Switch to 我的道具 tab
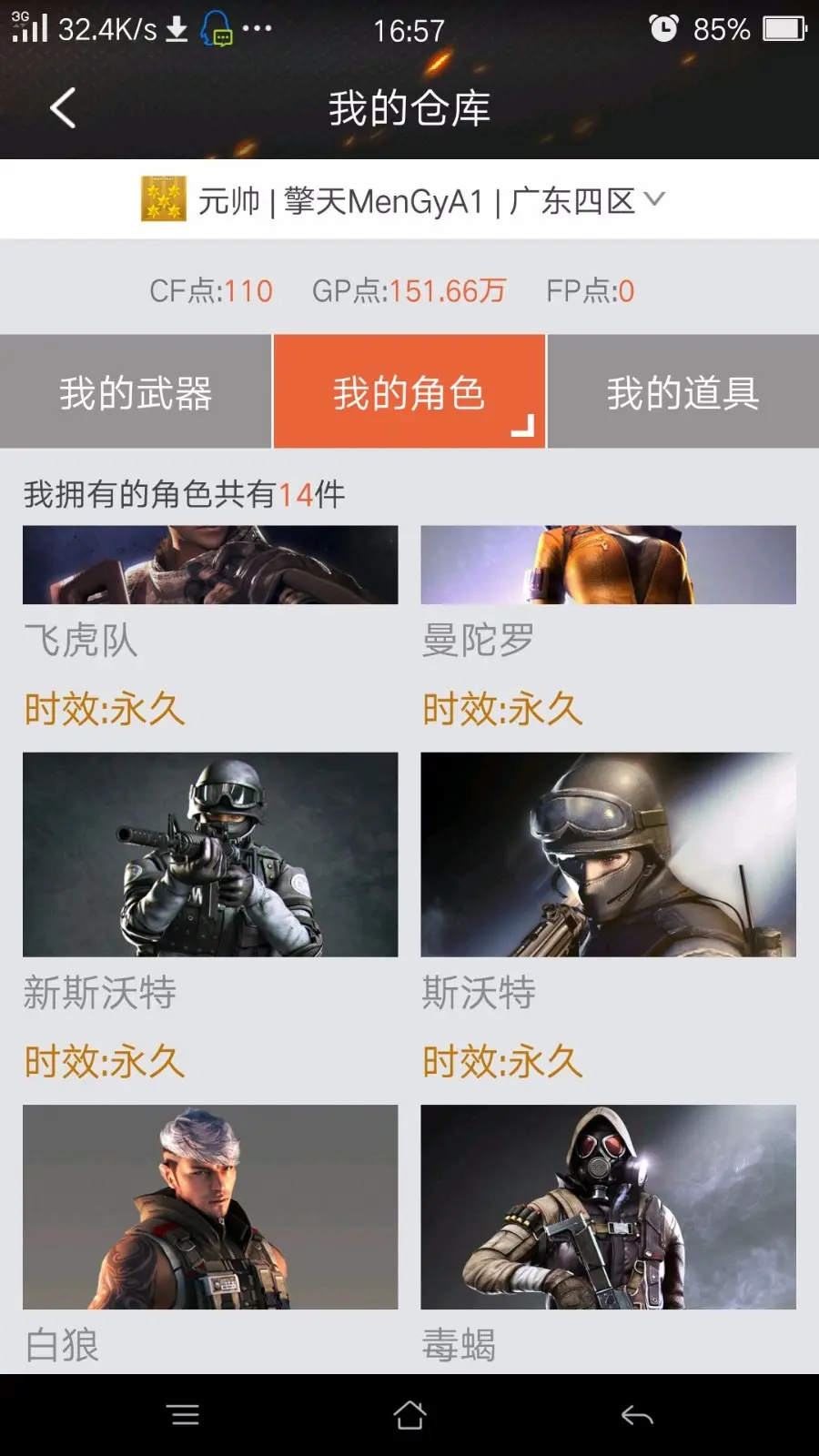This screenshot has width=819, height=1456. (682, 392)
